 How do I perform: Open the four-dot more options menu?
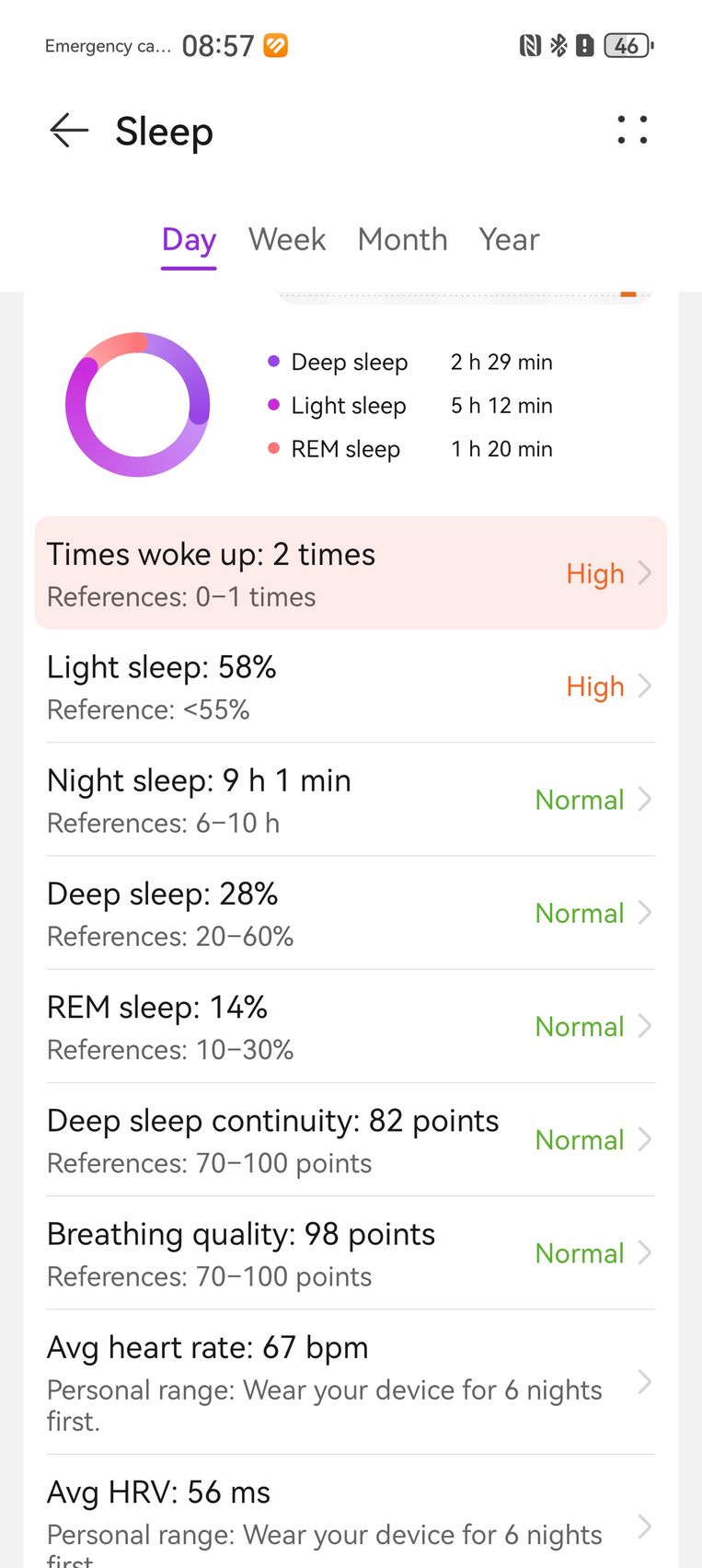point(632,130)
